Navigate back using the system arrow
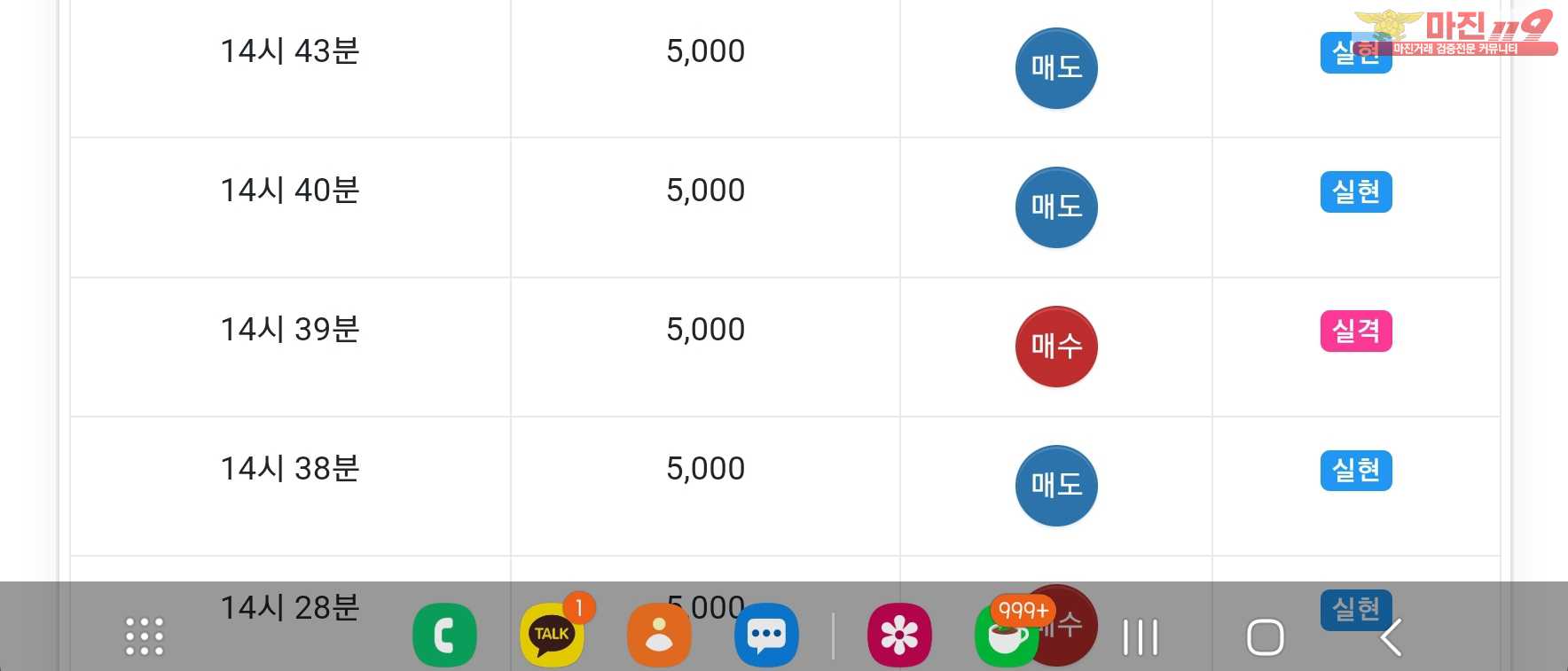This screenshot has width=1568, height=671. pos(1391,636)
